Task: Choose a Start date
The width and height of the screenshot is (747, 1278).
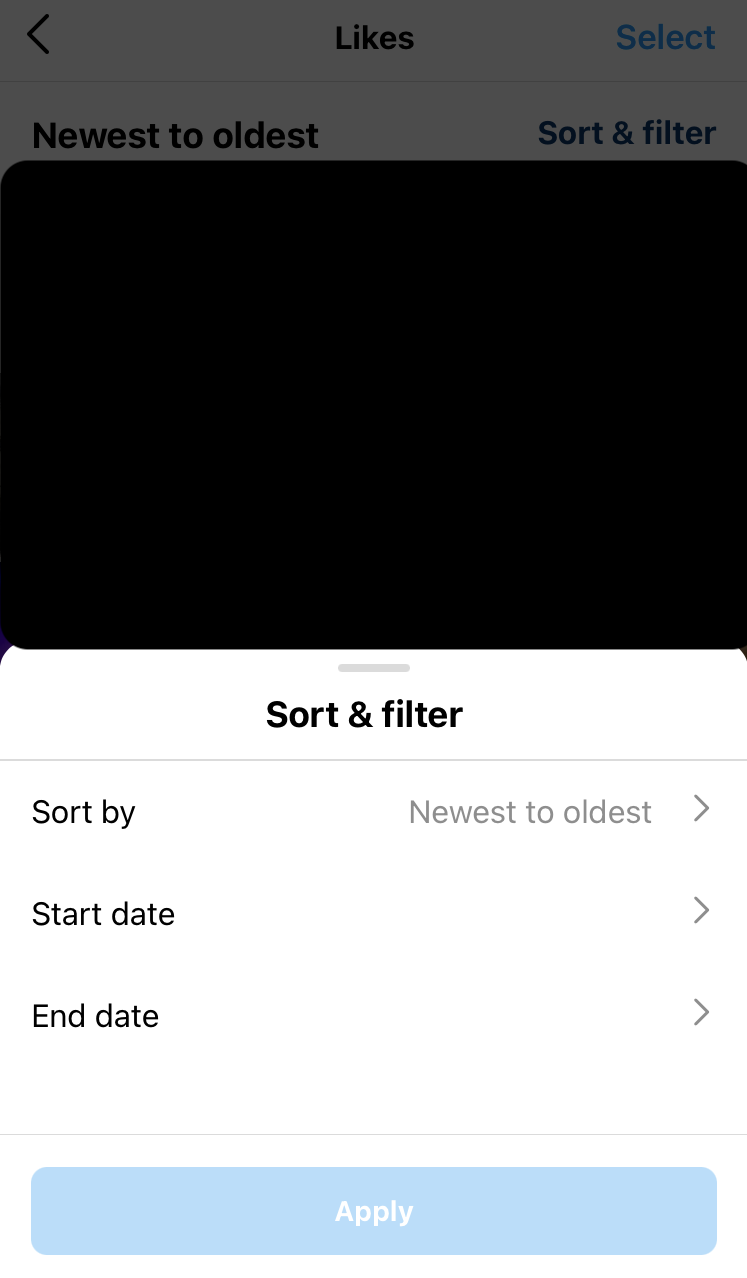Action: [x=373, y=913]
